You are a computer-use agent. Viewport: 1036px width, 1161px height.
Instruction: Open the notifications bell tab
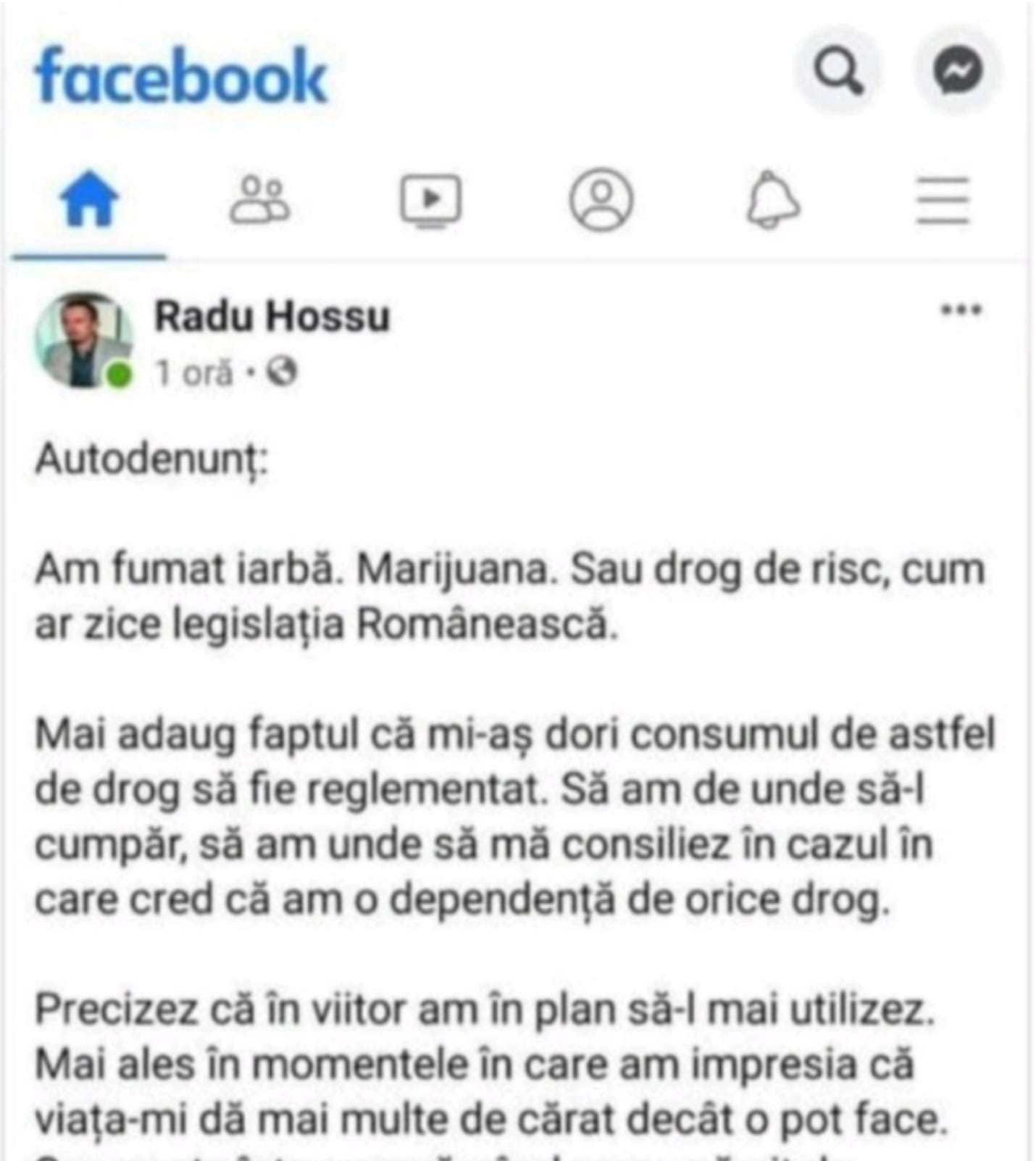point(772,201)
